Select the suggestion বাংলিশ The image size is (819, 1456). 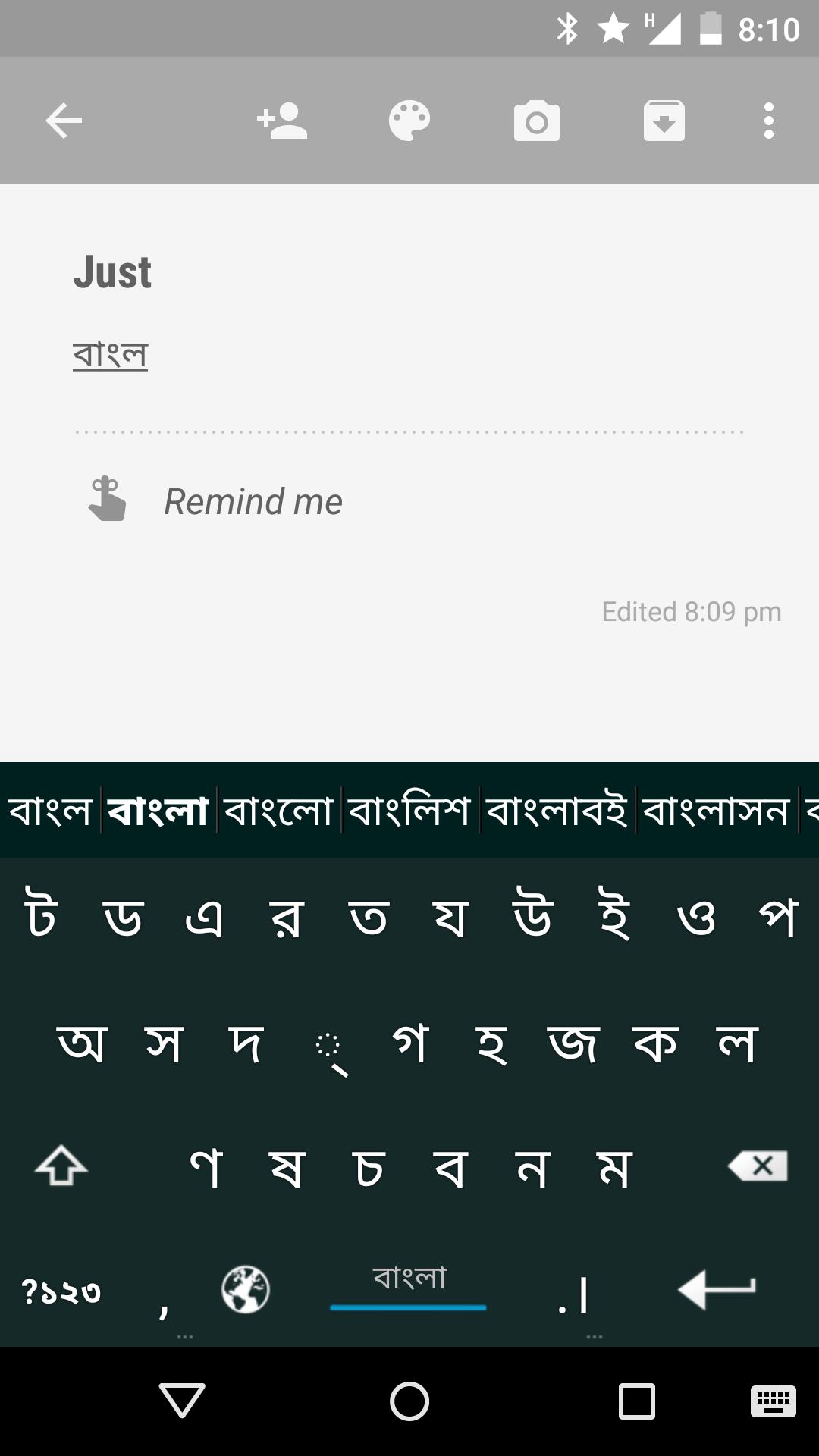coord(409,811)
